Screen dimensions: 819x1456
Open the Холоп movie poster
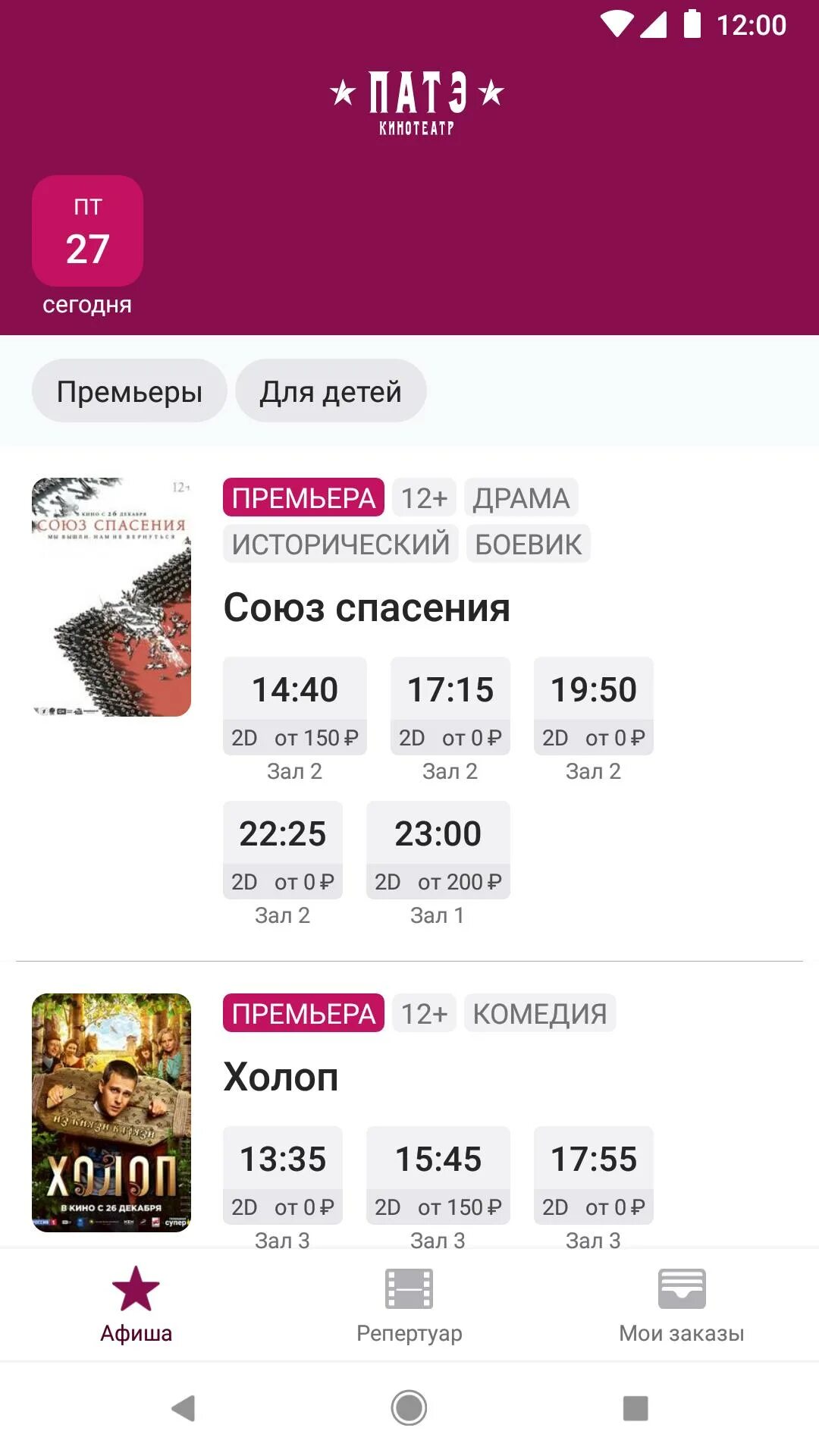[111, 1112]
